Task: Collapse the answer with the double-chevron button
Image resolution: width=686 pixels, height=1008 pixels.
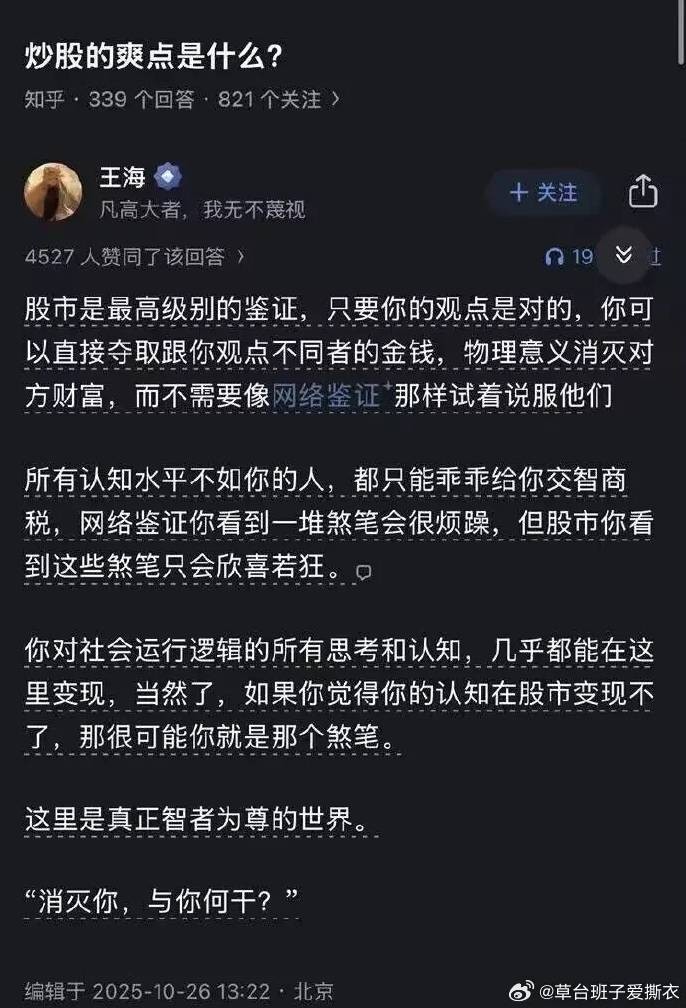Action: pyautogui.click(x=623, y=256)
